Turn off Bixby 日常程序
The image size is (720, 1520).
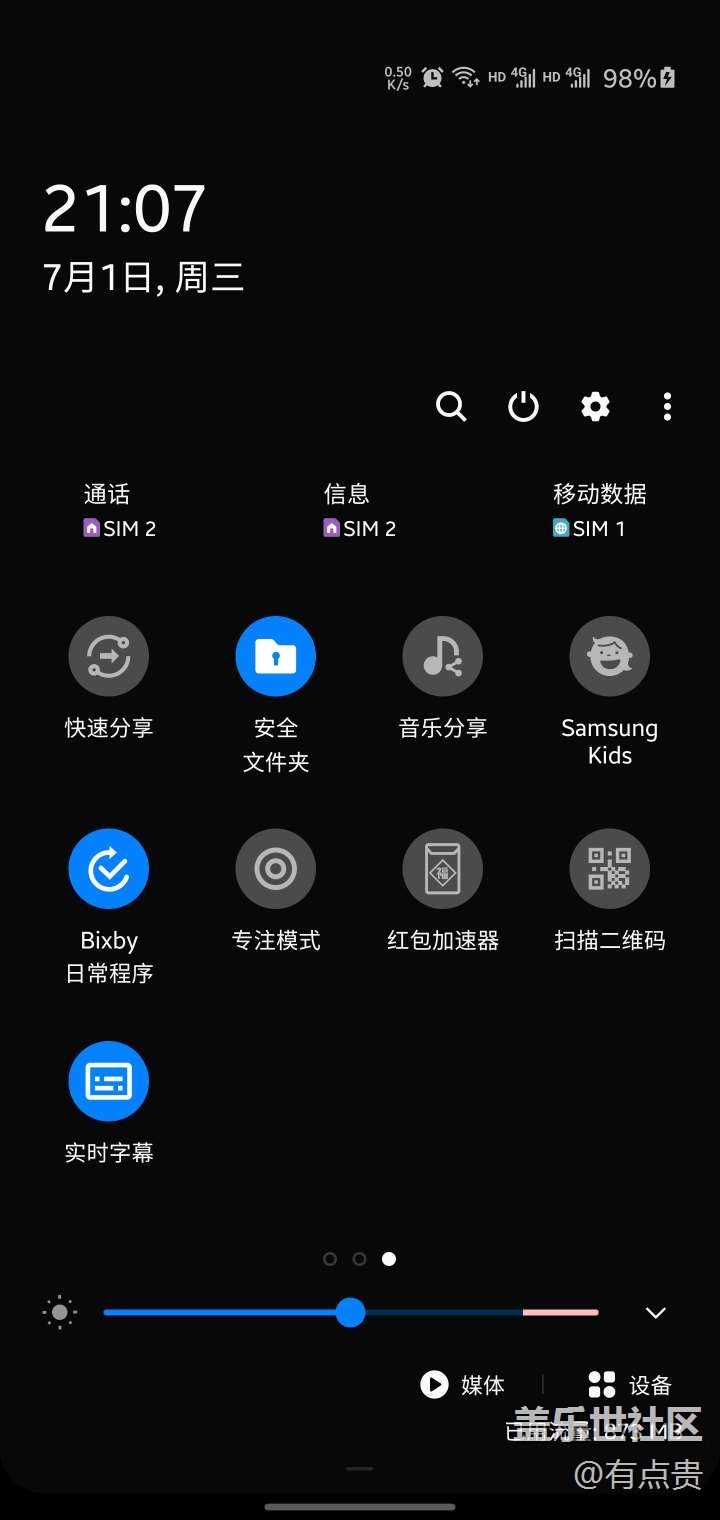[x=109, y=869]
